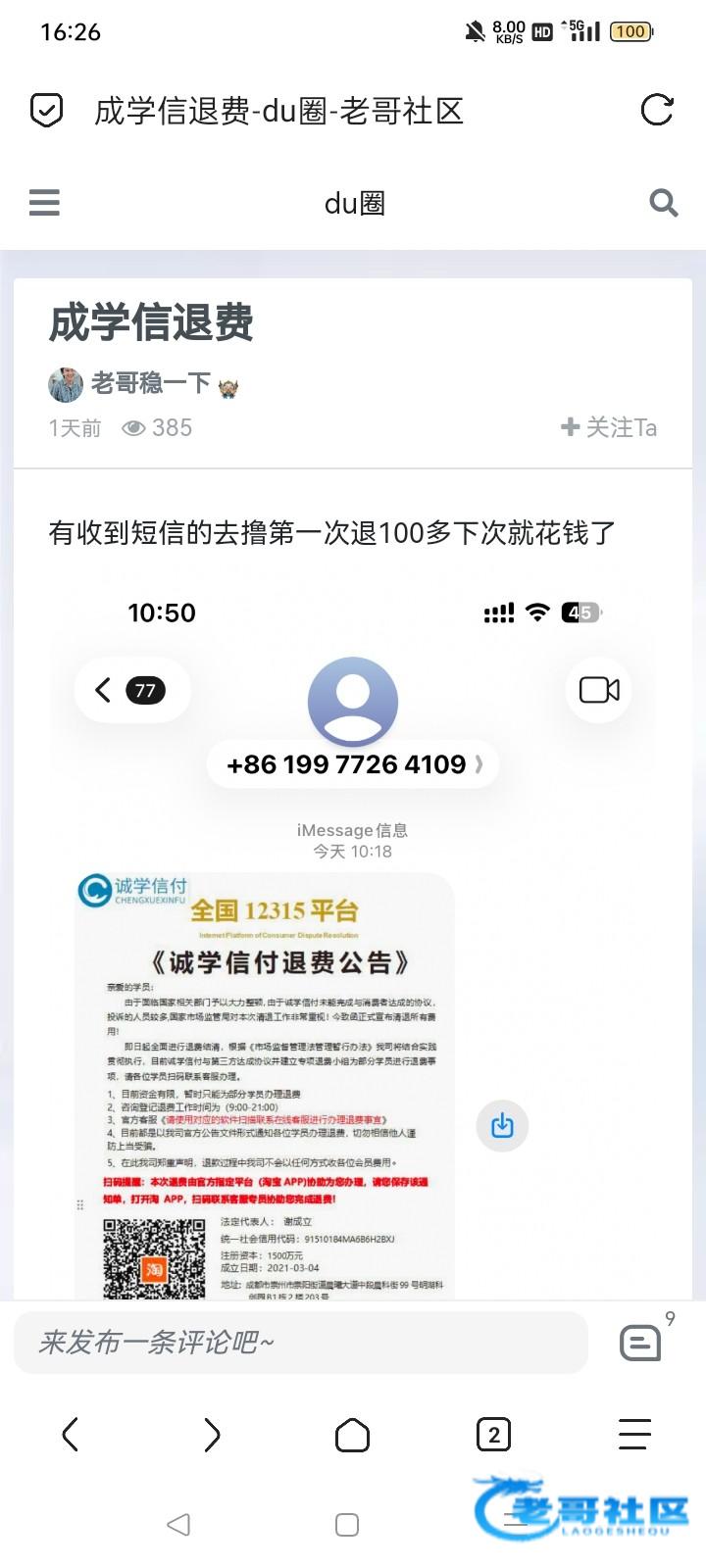706x1568 pixels.
Task: Open the du圈 search icon
Action: (x=664, y=203)
